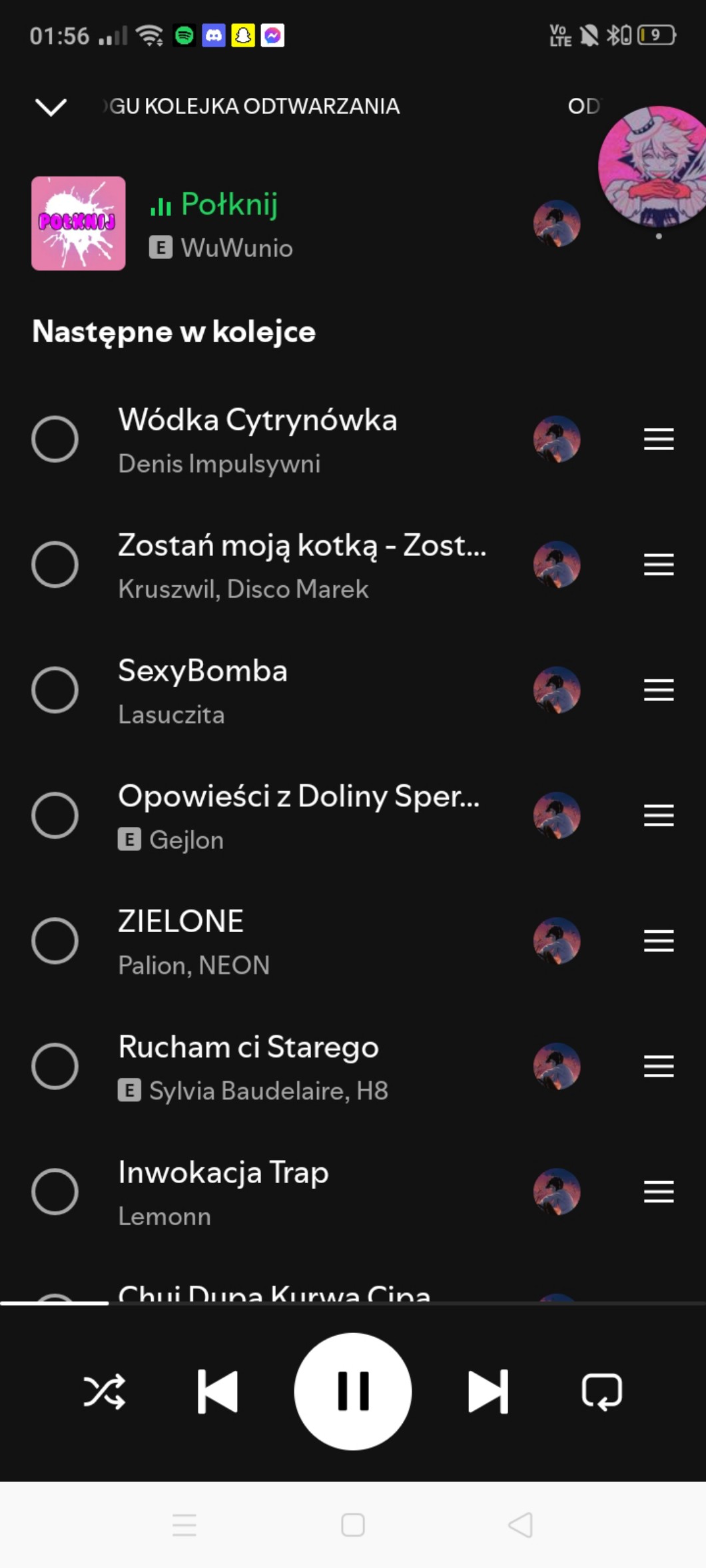This screenshot has width=706, height=1568.
Task: Go to the system home screen
Action: click(353, 1524)
